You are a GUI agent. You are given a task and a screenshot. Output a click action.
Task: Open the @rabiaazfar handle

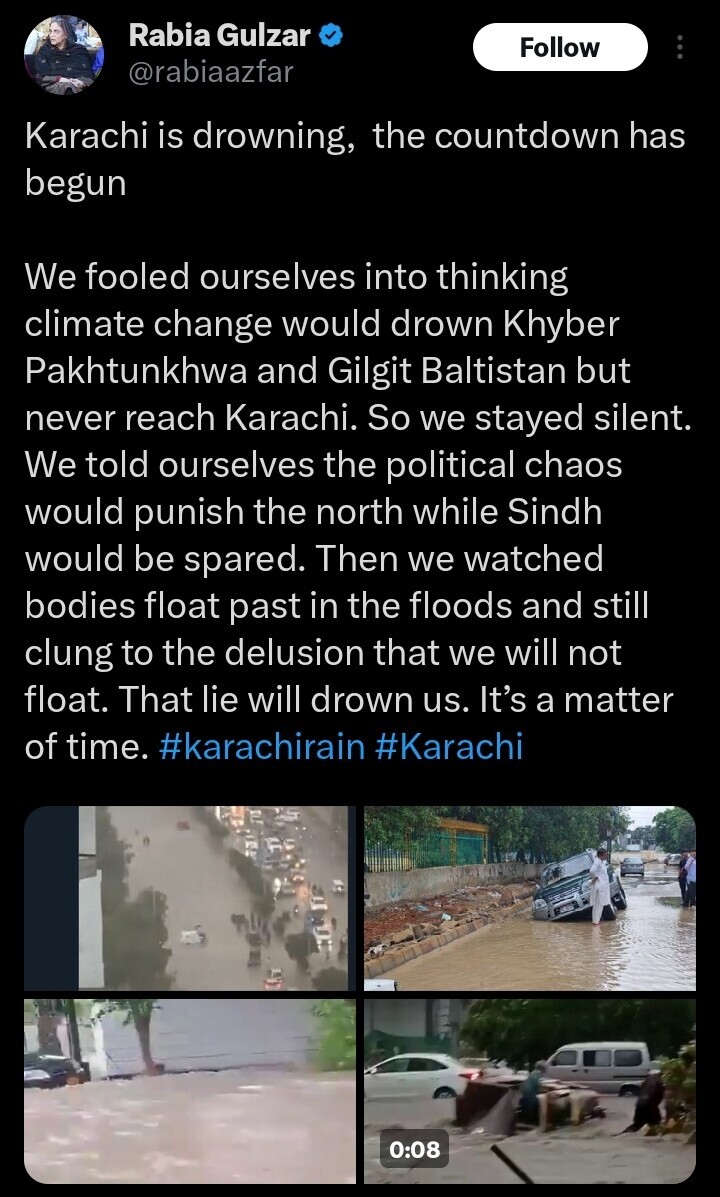(x=210, y=72)
